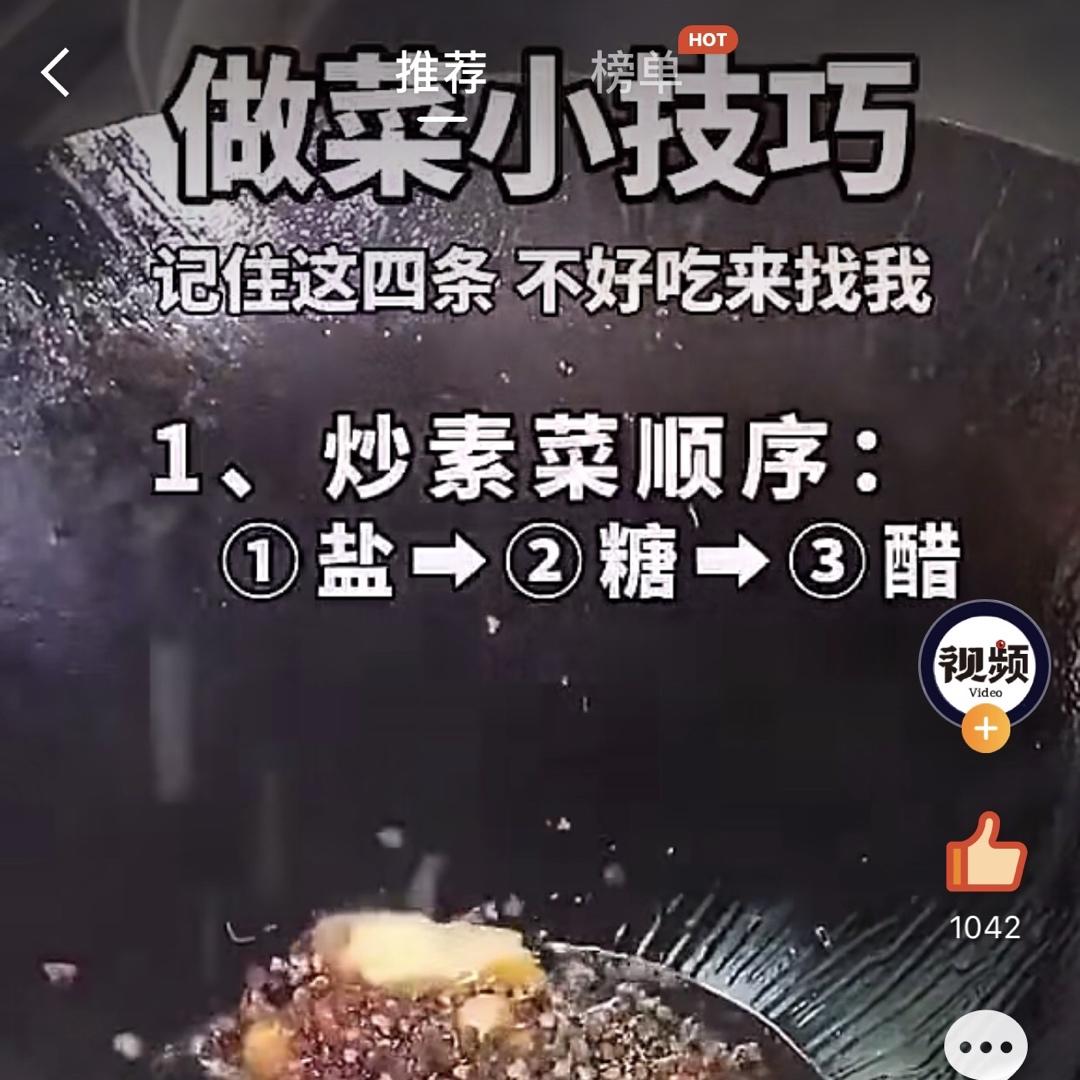
Task: Go back using the arrow icon
Action: click(56, 73)
